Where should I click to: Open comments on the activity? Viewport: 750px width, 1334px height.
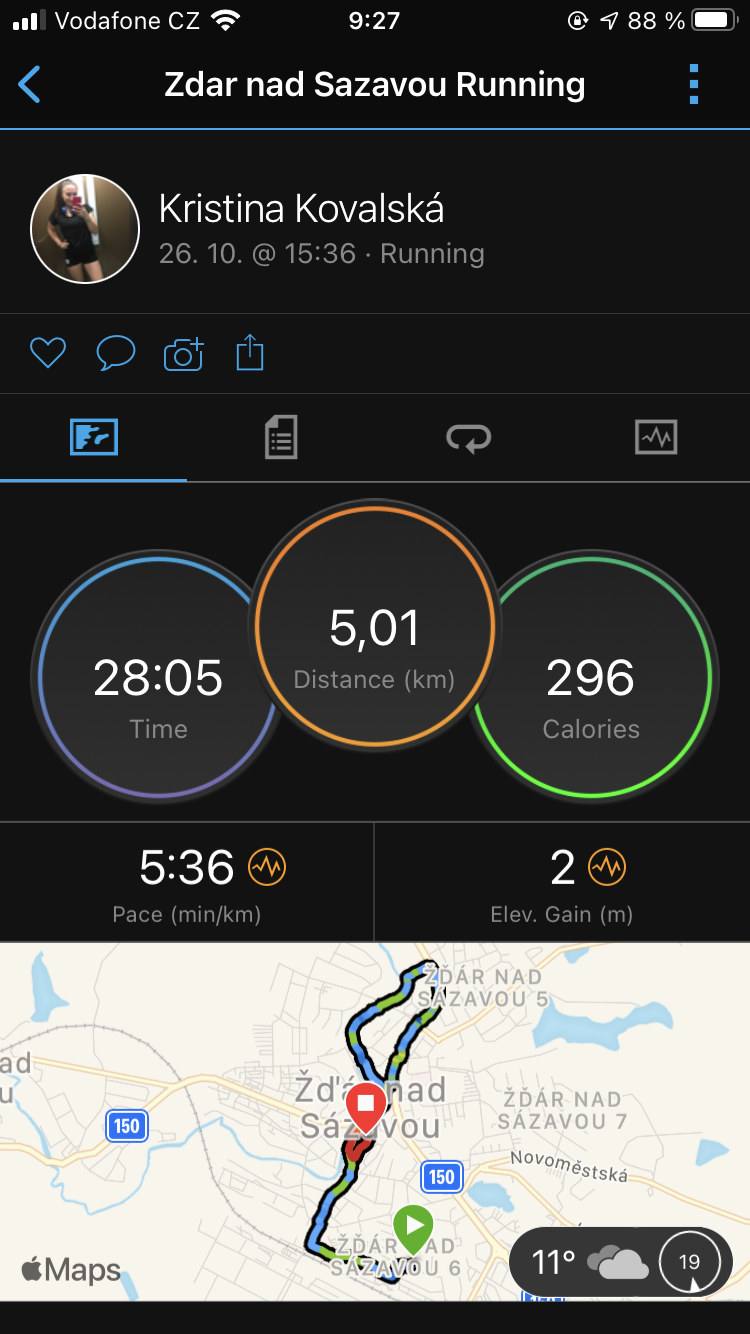pyautogui.click(x=115, y=353)
